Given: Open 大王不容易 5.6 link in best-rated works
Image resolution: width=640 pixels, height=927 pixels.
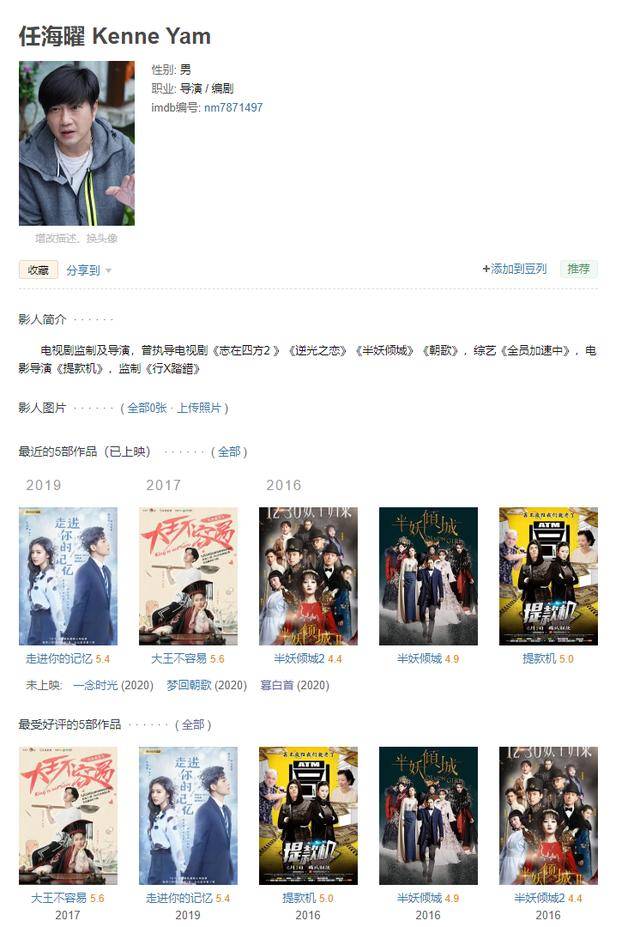Looking at the screenshot, I should (58, 898).
